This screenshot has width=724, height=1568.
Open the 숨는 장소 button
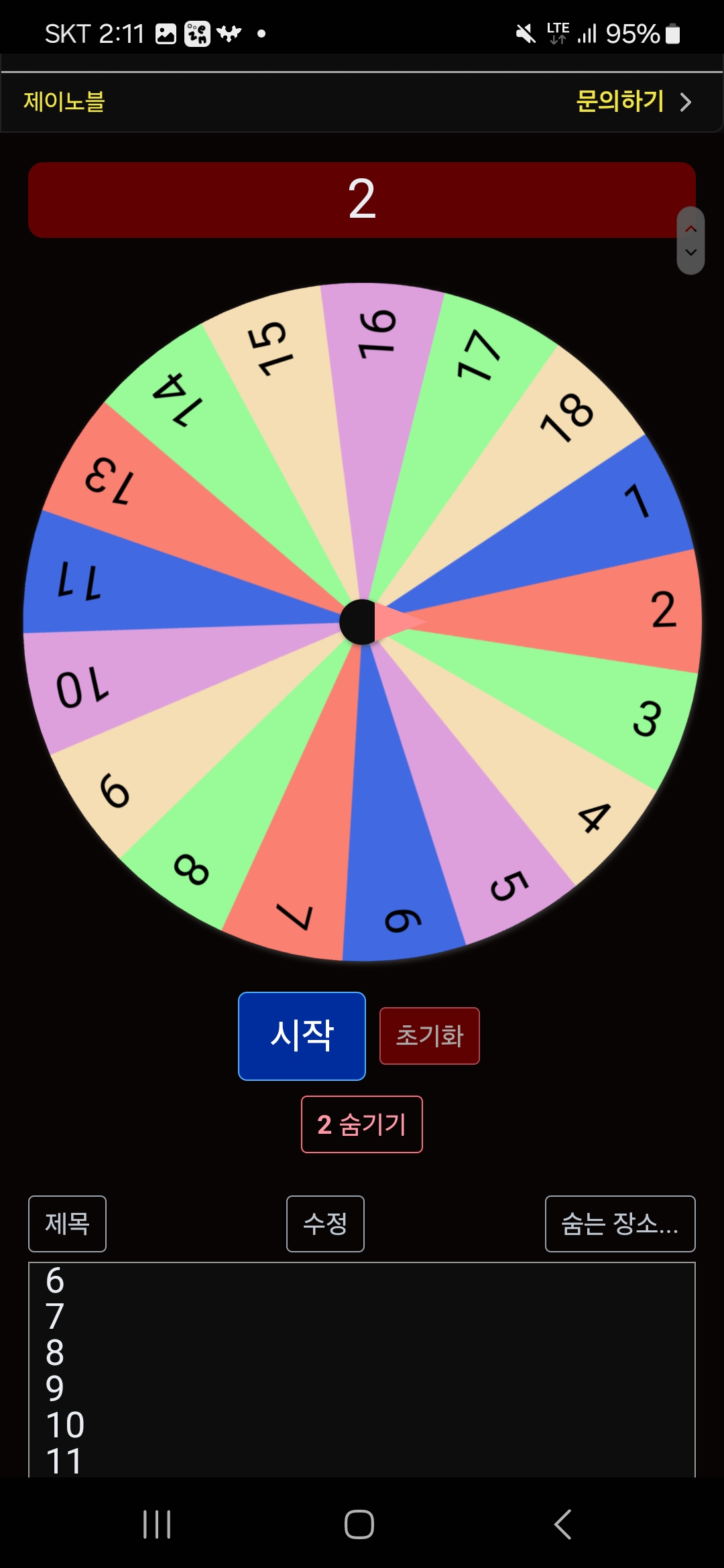point(620,1224)
